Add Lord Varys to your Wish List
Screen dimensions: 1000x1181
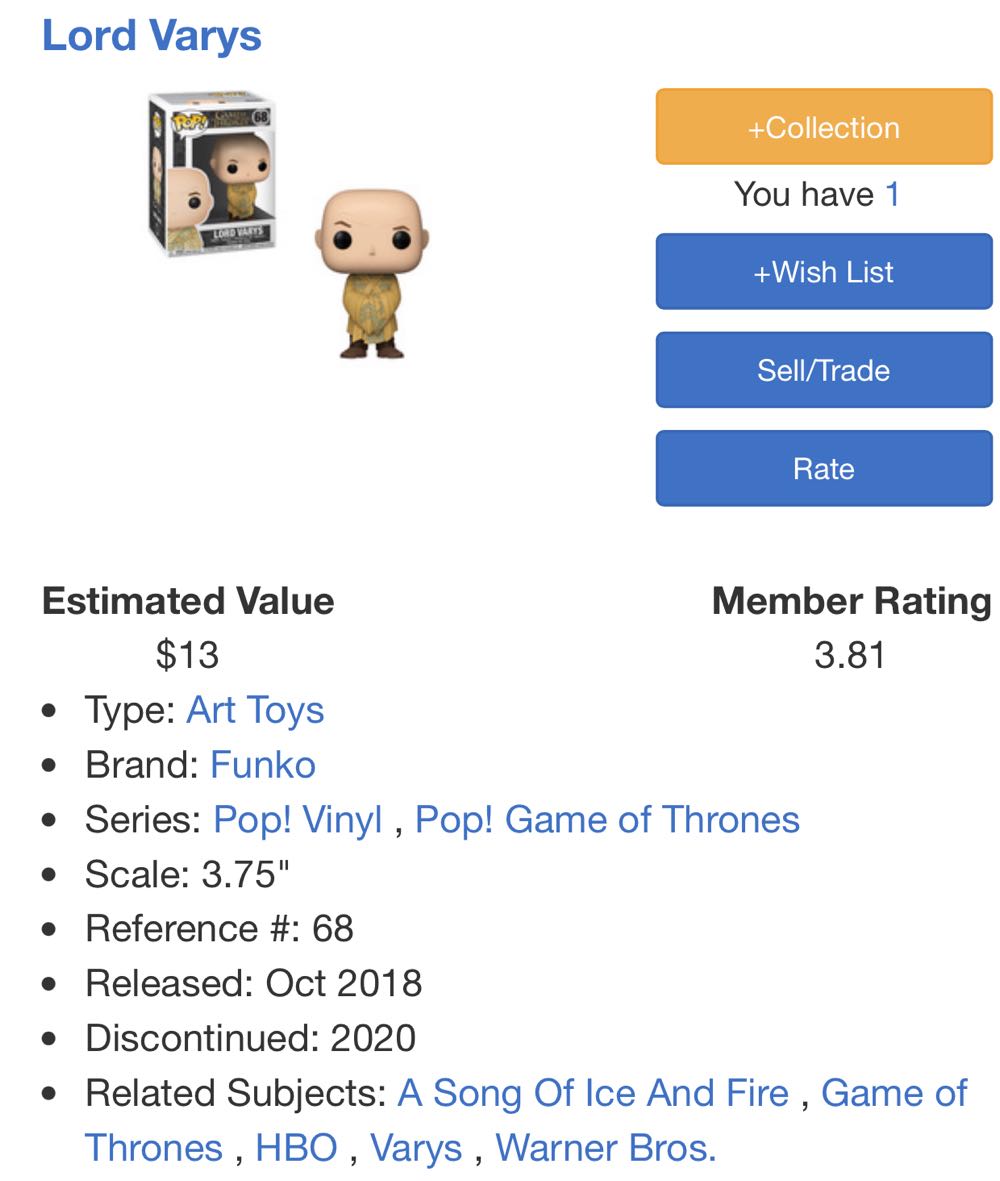pyautogui.click(x=823, y=271)
